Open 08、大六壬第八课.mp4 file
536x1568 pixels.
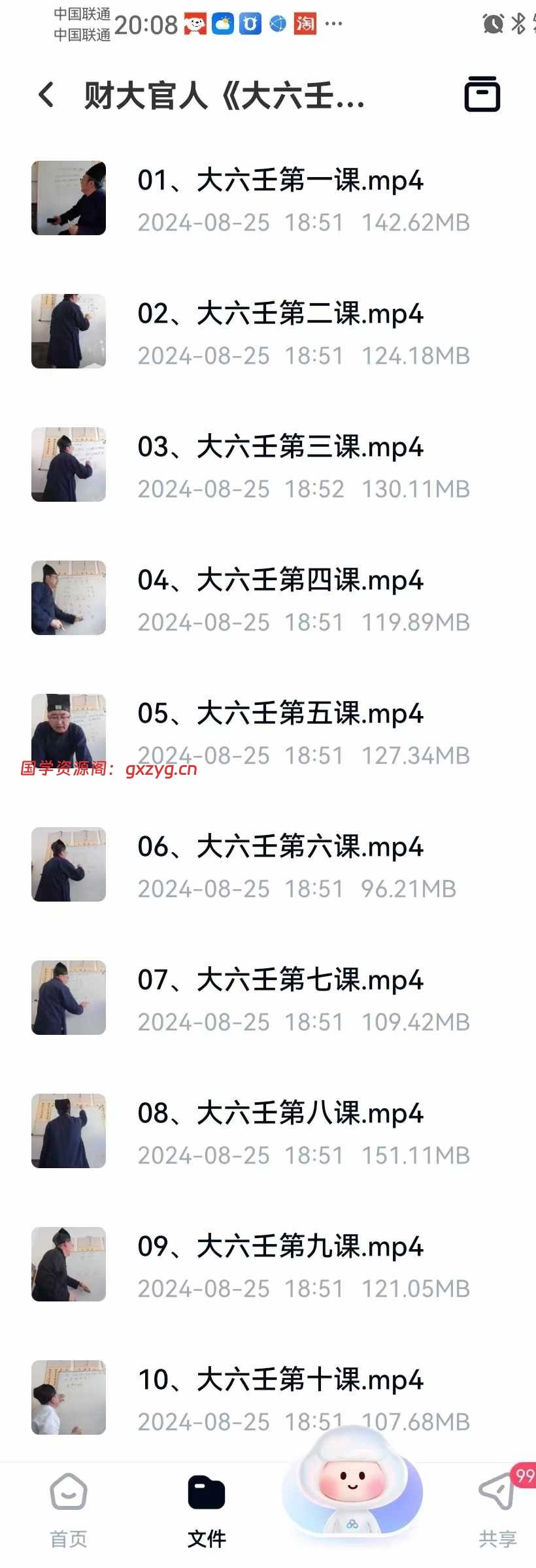pyautogui.click(x=280, y=1114)
